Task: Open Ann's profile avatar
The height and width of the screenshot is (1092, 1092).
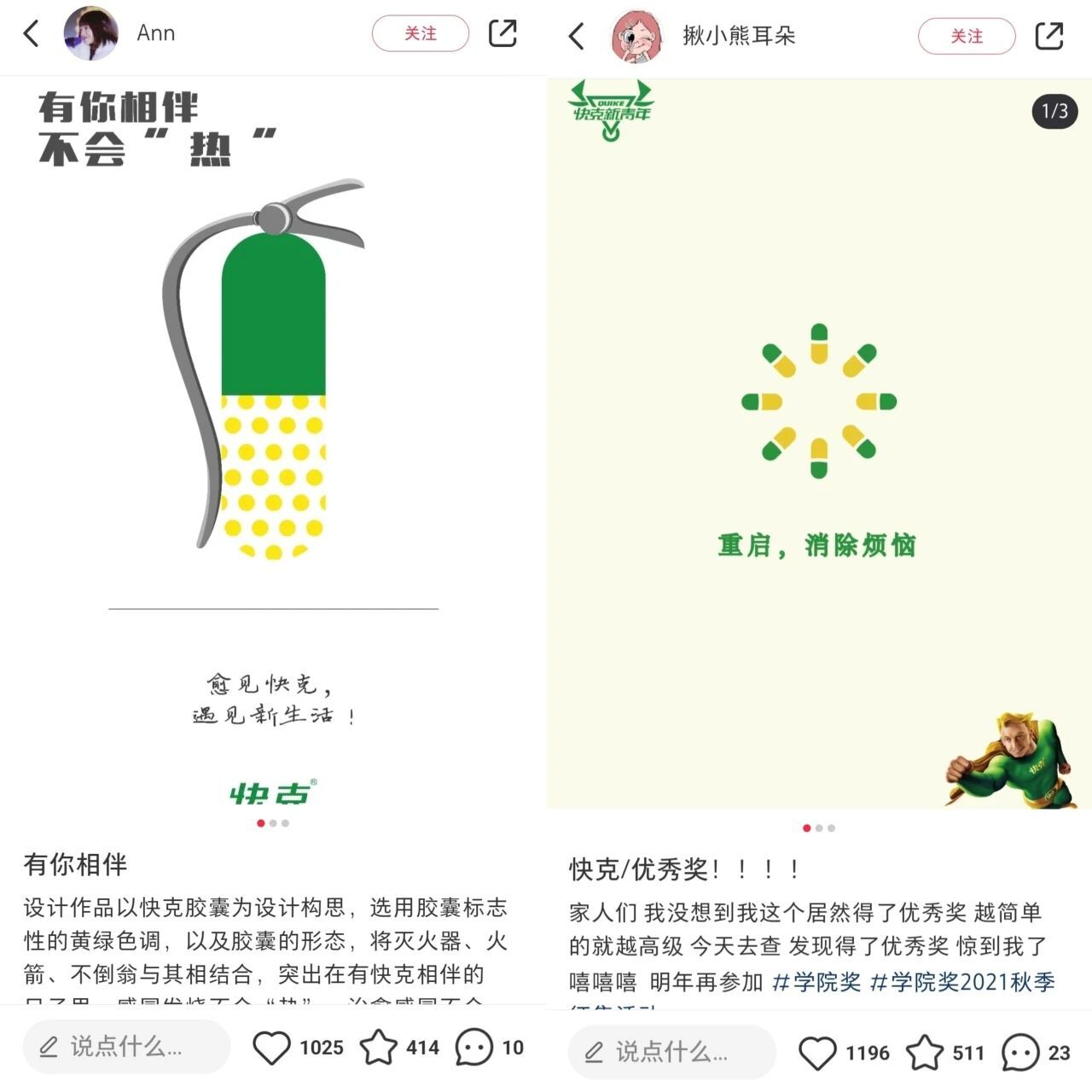Action: pyautogui.click(x=90, y=34)
